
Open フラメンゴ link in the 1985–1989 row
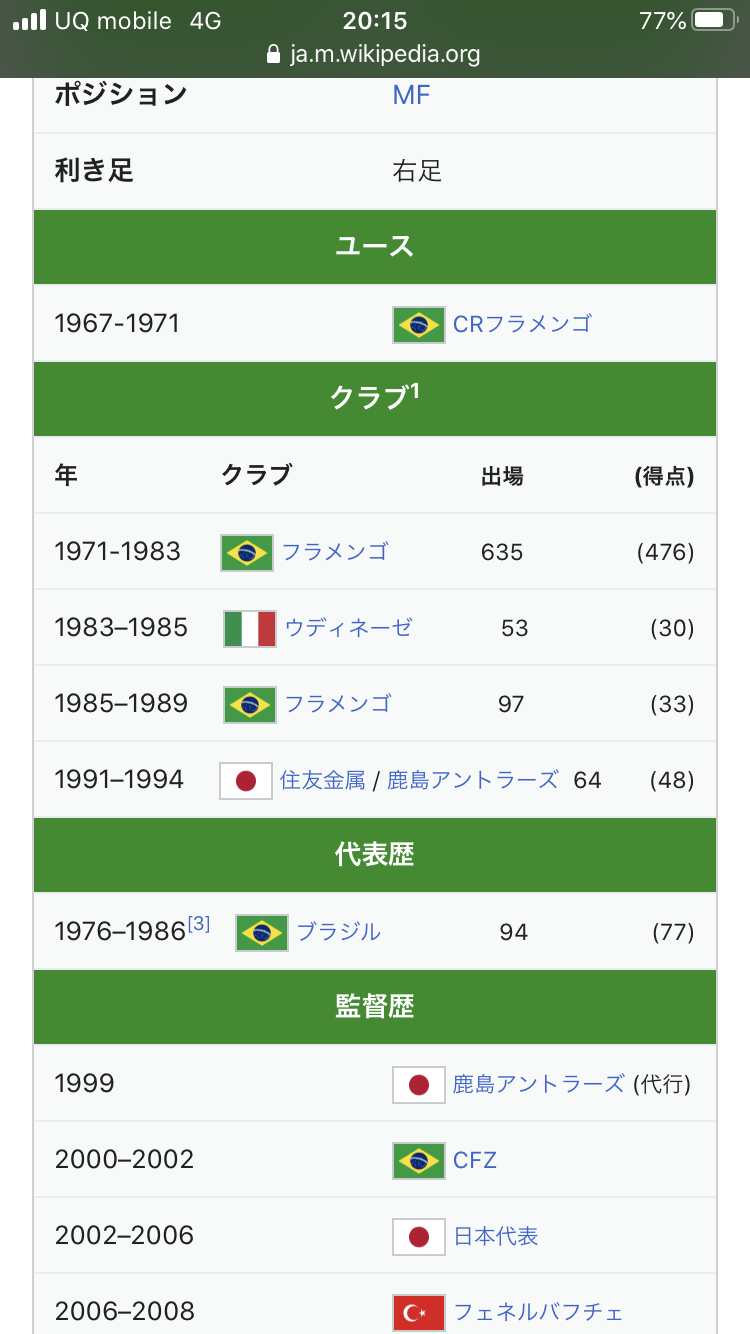pos(338,703)
